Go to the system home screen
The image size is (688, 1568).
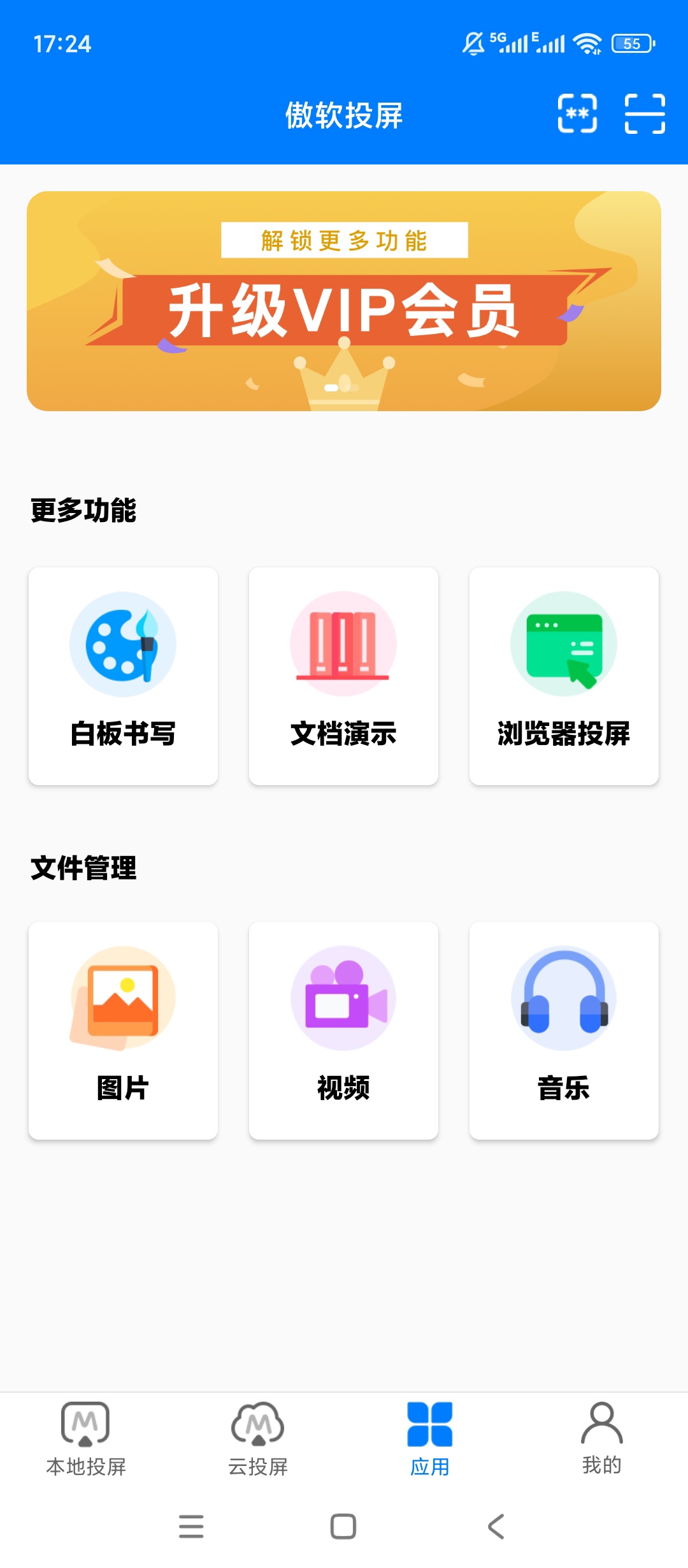[x=343, y=1526]
